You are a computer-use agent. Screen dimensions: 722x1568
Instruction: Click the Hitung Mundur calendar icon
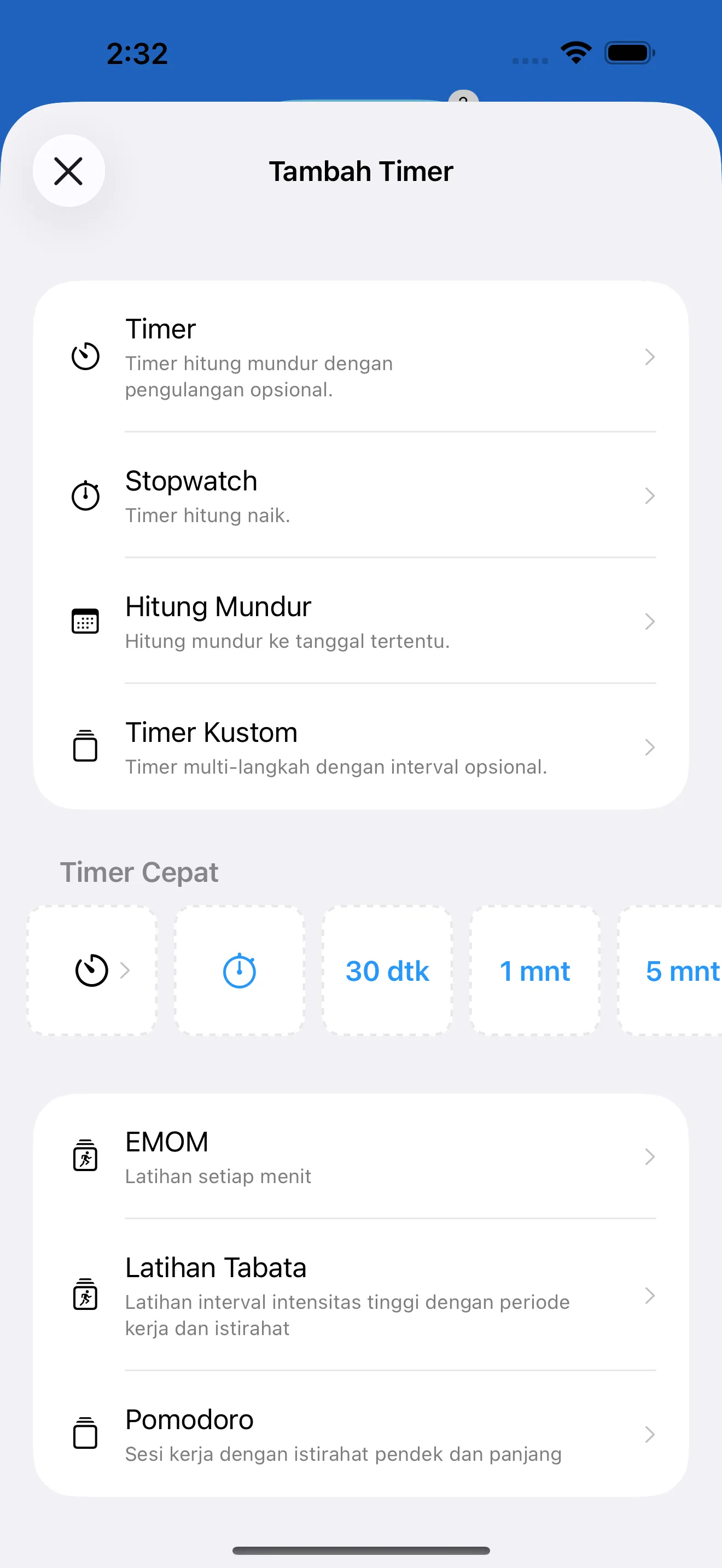tap(85, 621)
